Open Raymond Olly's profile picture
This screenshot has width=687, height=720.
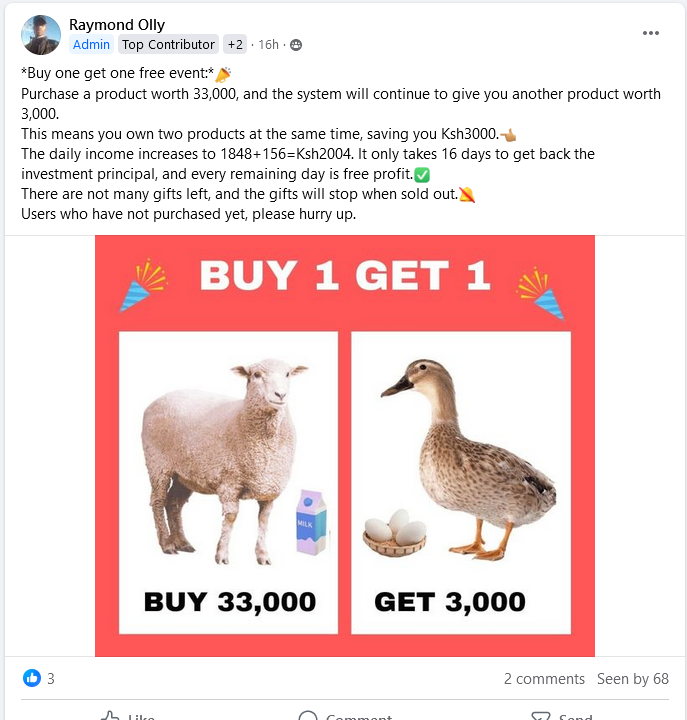[41, 35]
